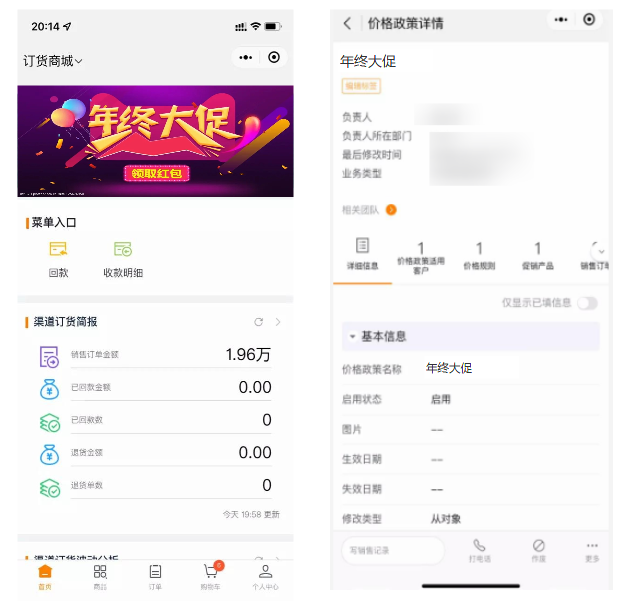The width and height of the screenshot is (620, 601).
Task: Toggle 仅显示已填信息 switch
Action: point(587,303)
